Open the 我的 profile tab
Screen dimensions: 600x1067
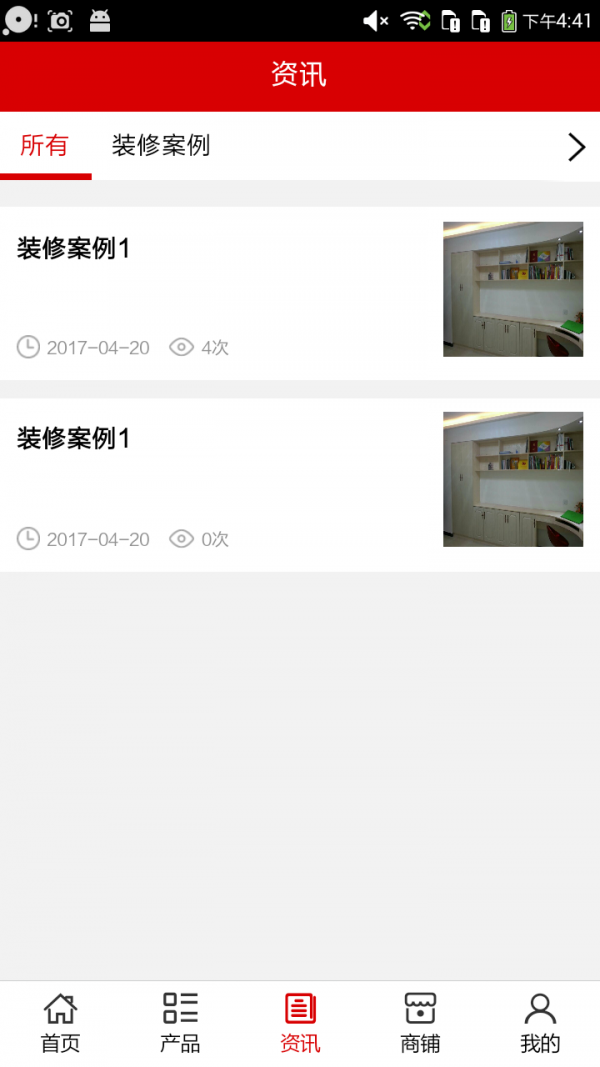540,1023
